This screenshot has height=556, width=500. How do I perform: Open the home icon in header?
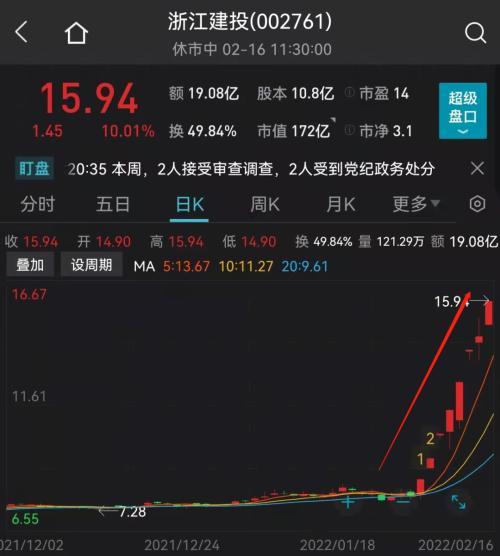[76, 33]
